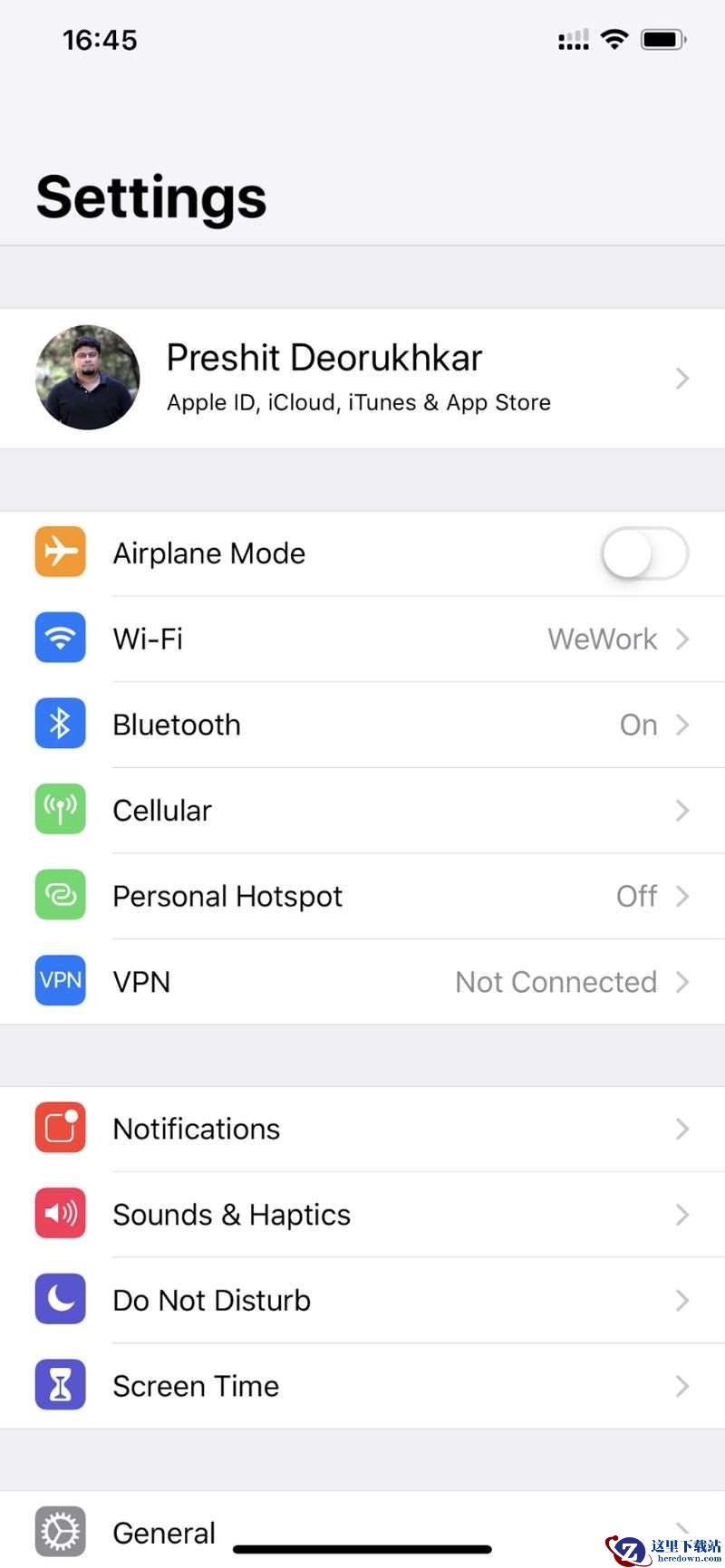Open General settings
Image resolution: width=725 pixels, height=1568 pixels.
coord(163,1533)
